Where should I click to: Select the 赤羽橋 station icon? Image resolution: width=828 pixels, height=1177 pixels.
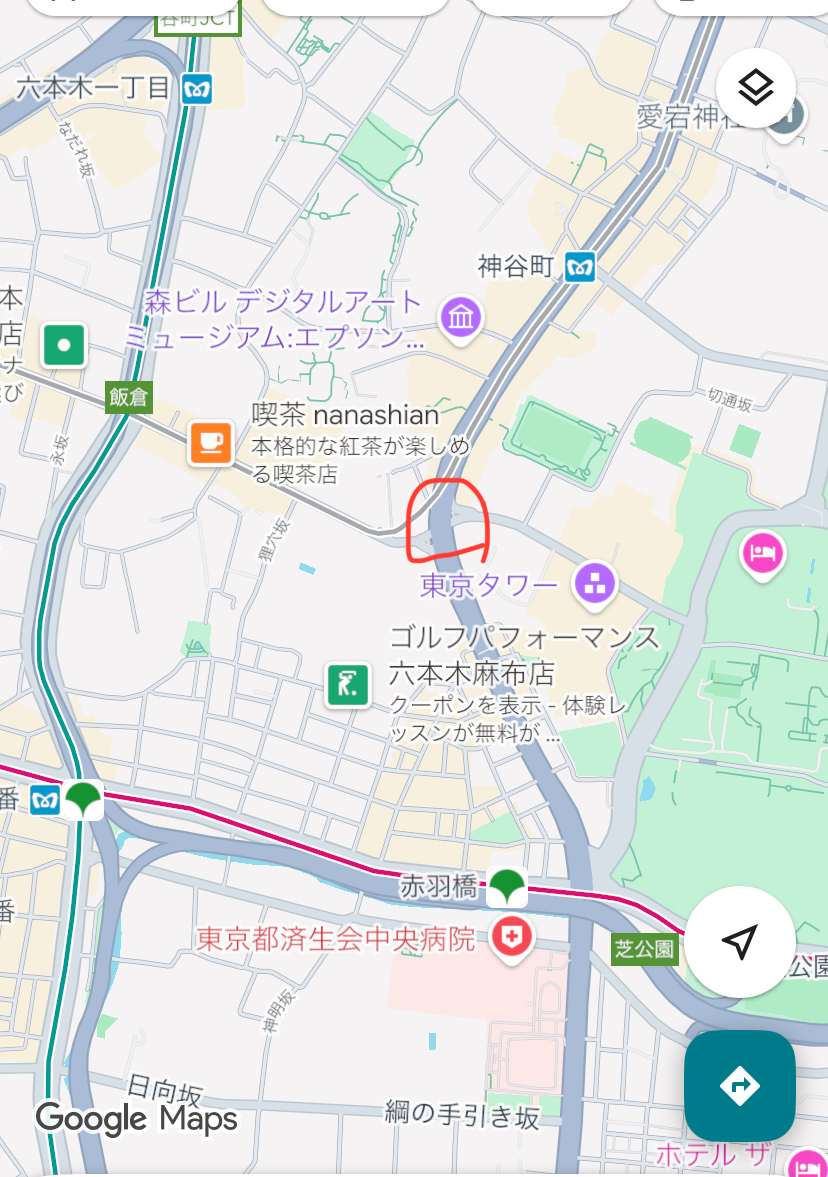508,885
